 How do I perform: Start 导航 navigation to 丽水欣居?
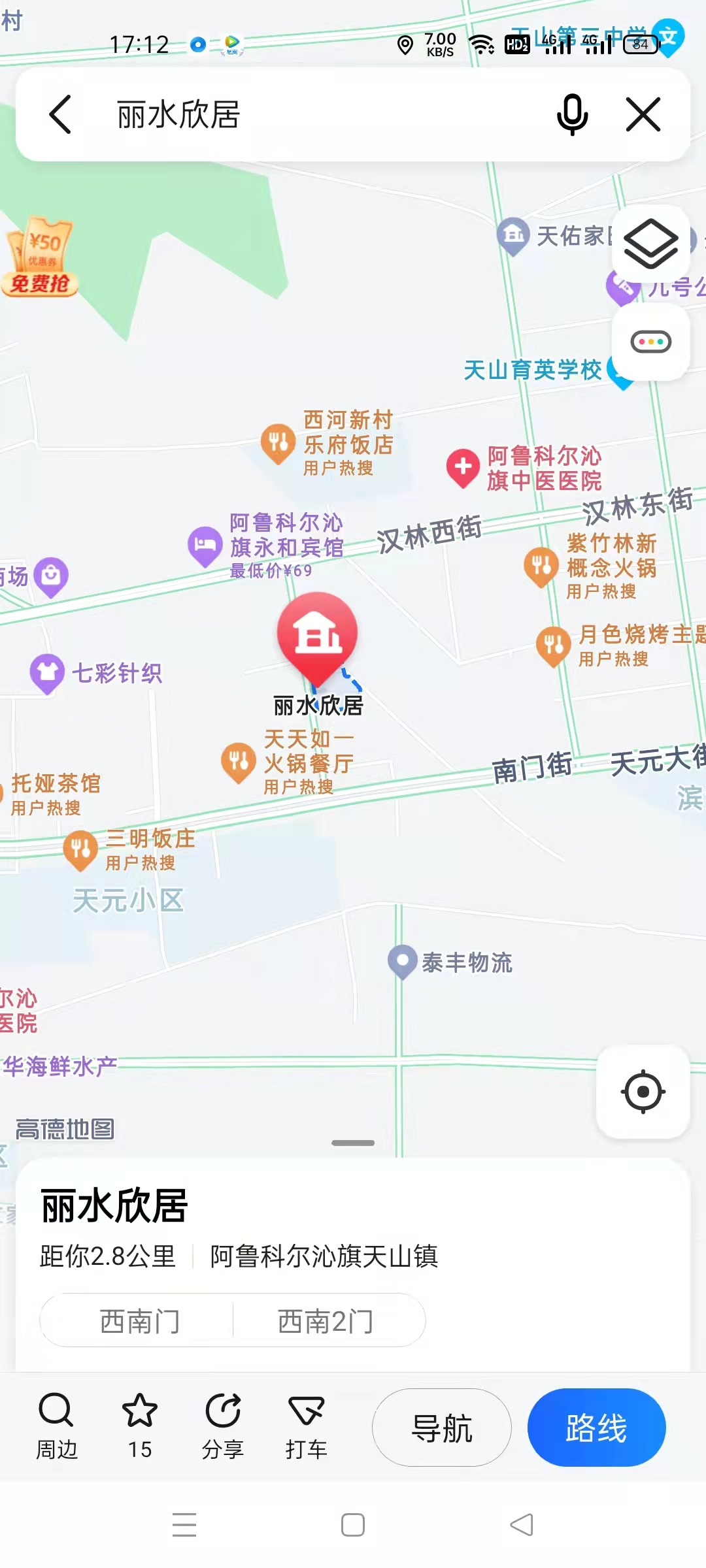pos(442,1428)
